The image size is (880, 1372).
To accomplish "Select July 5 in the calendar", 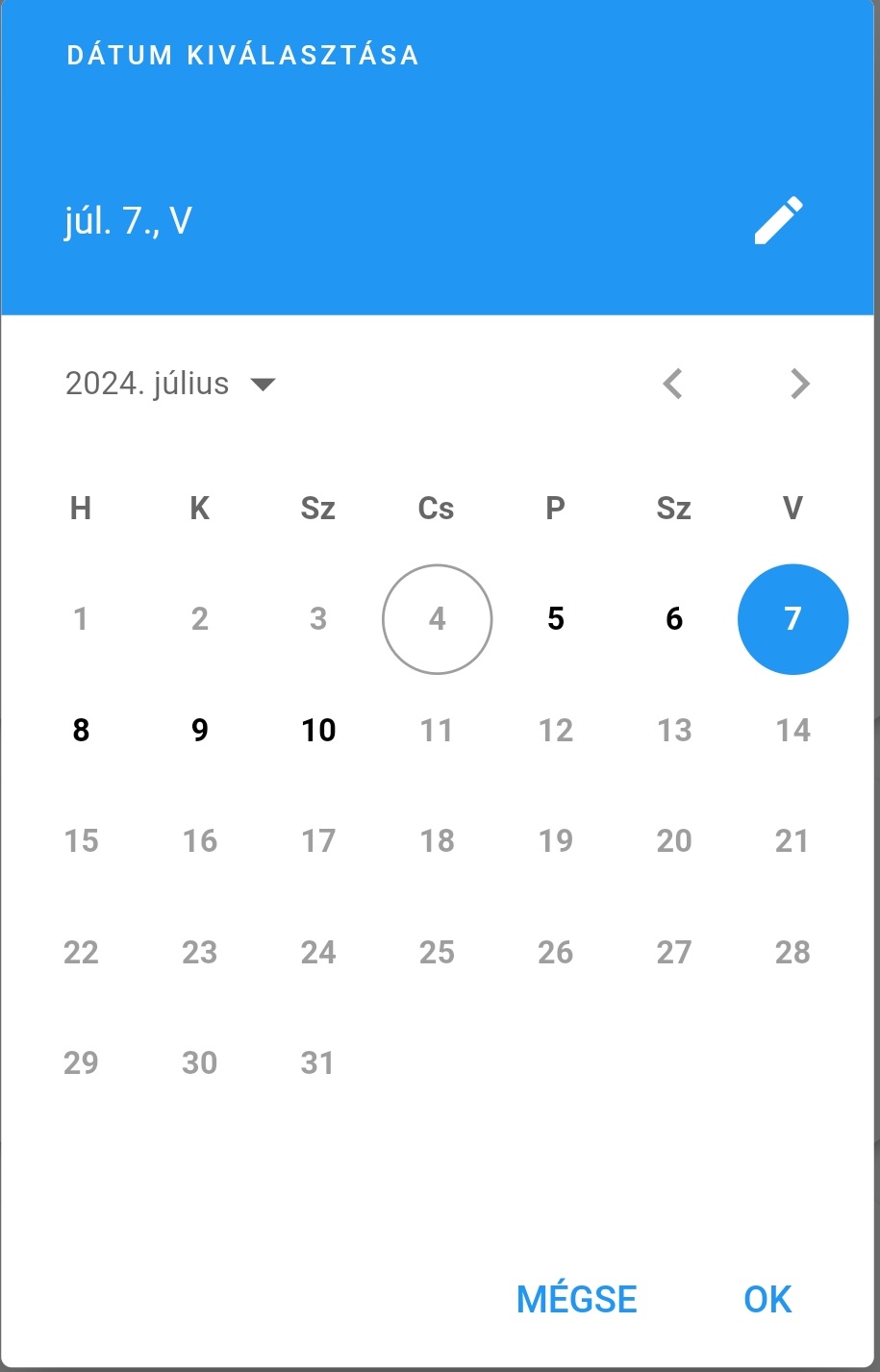I will coord(556,619).
